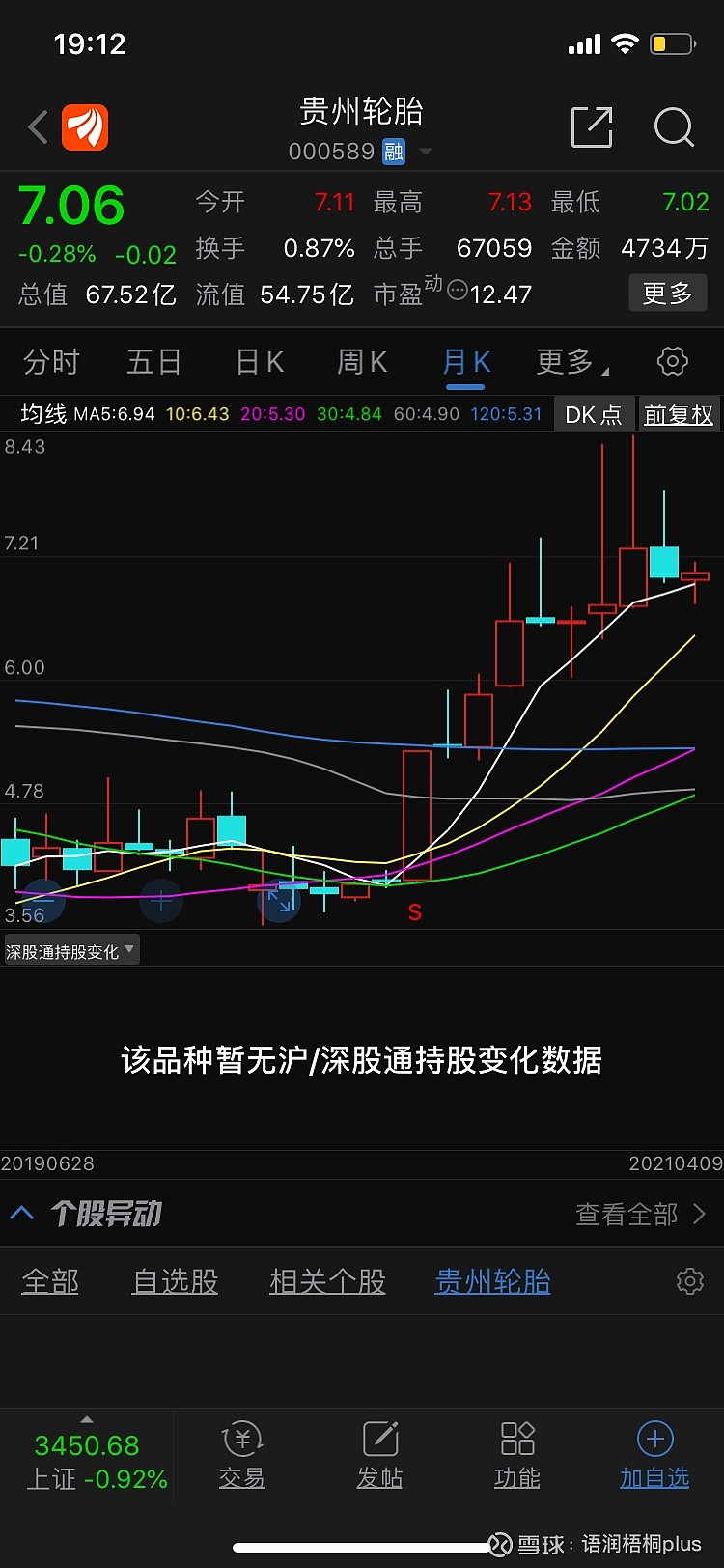Open chart settings gear
Viewport: 724px width, 1568px height.
673,361
